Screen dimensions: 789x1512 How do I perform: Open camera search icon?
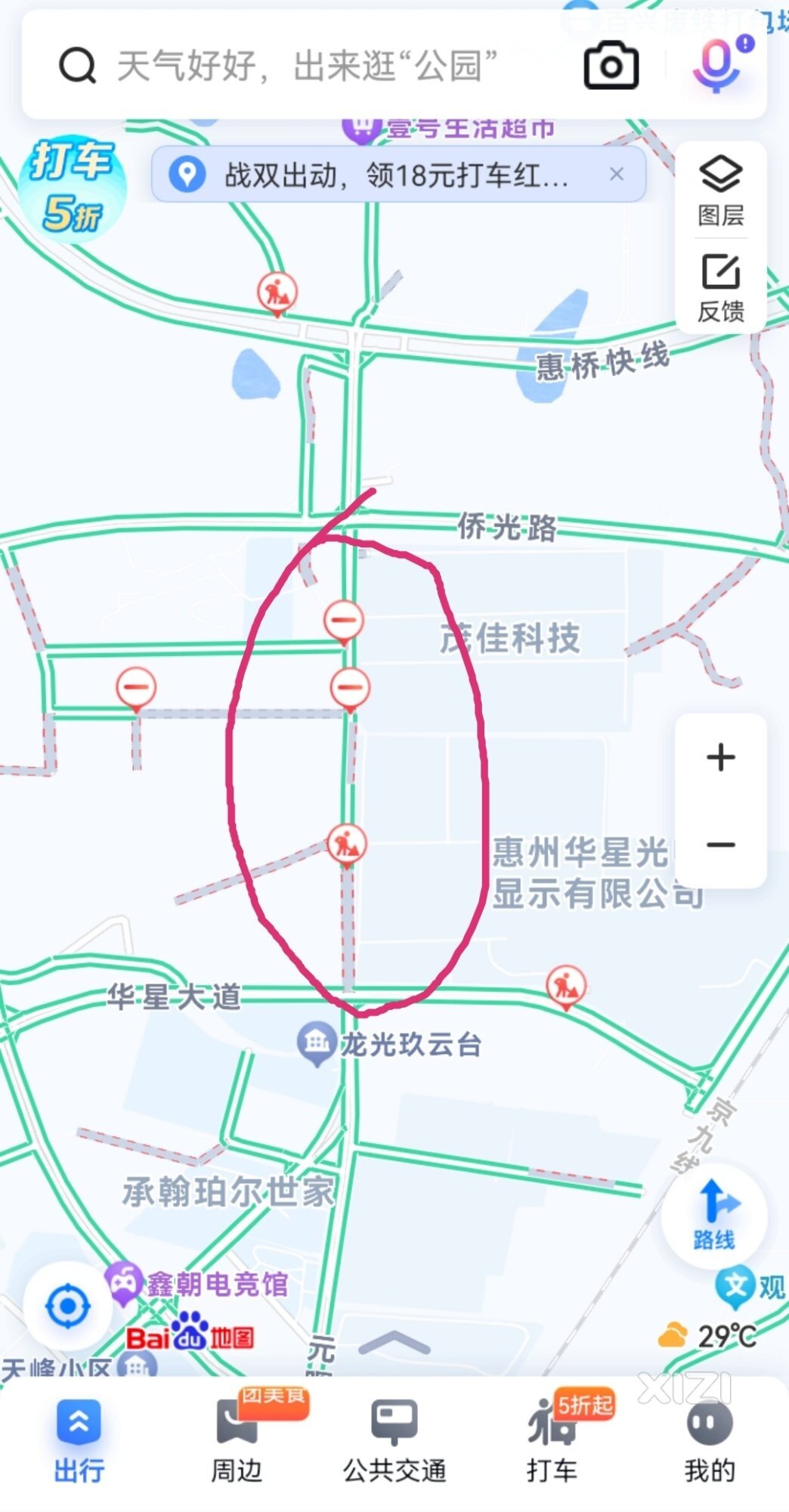point(611,66)
